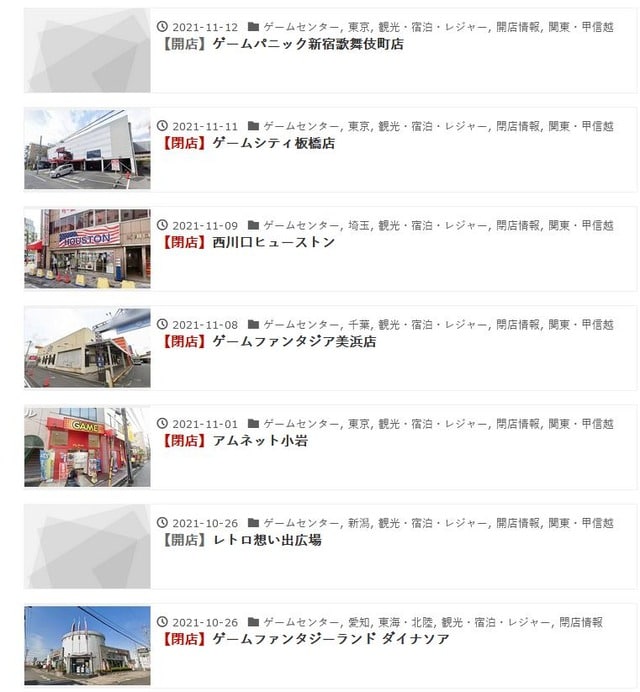Viewport: 640px width, 692px height.
Task: Tap the Houston storefront photo
Action: [x=87, y=248]
